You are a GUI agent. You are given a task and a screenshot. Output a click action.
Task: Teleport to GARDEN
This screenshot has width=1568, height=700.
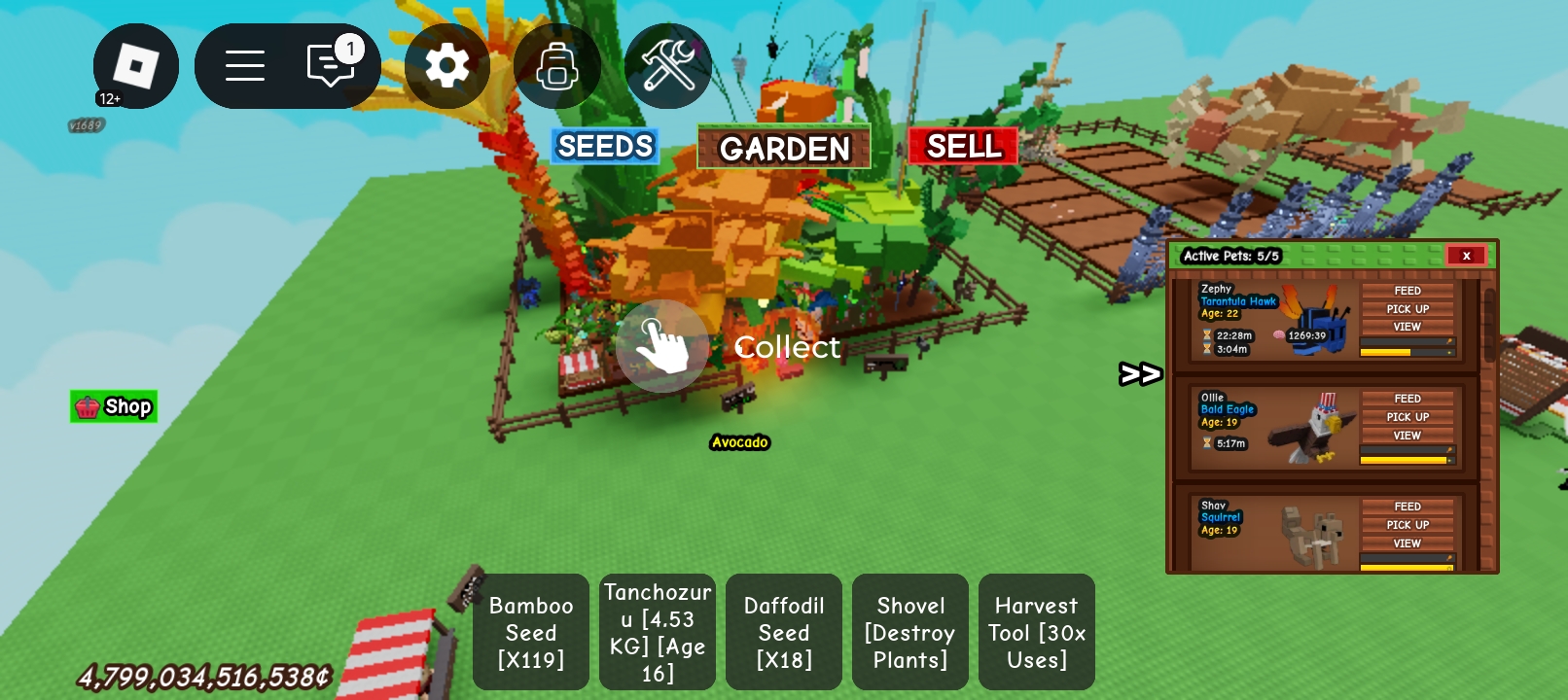784,148
